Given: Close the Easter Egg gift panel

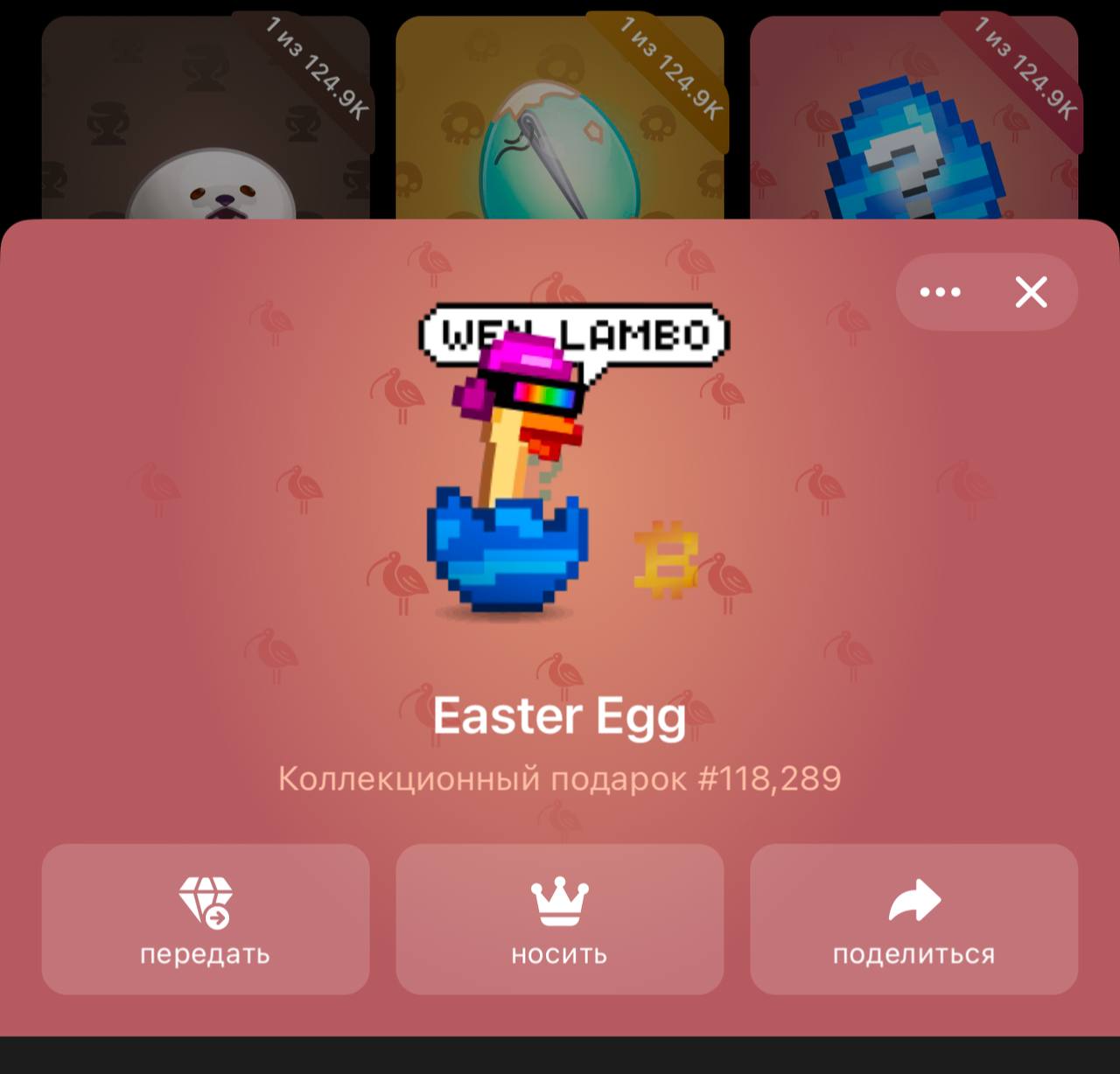Looking at the screenshot, I should pos(1031,292).
